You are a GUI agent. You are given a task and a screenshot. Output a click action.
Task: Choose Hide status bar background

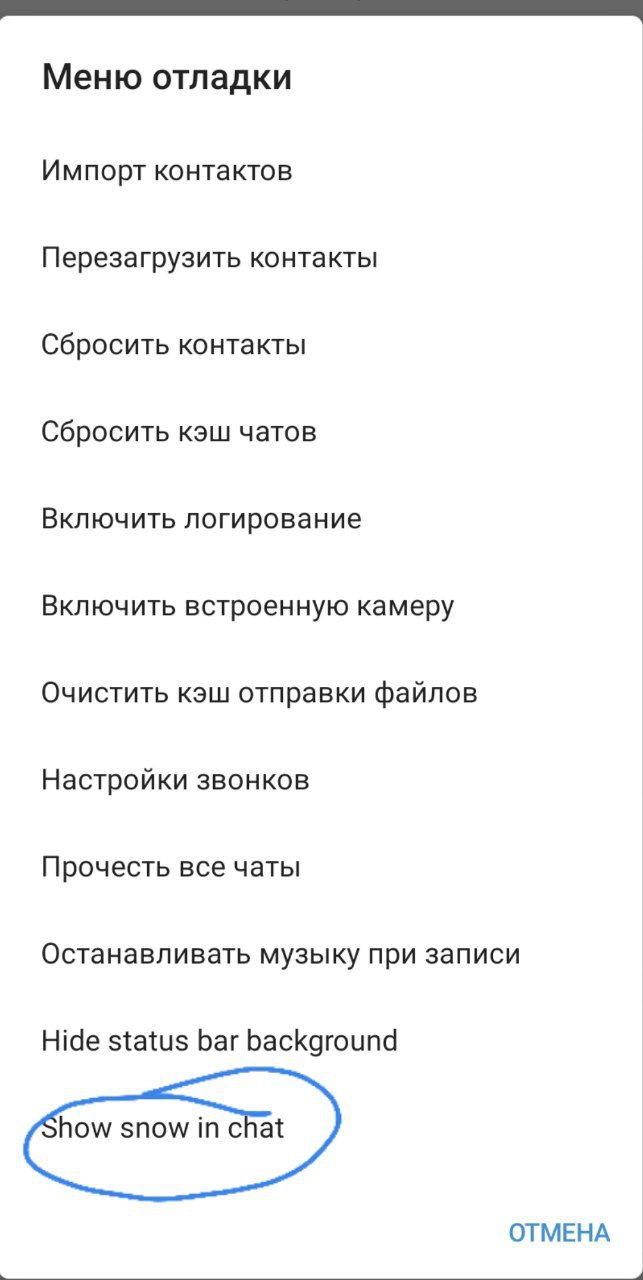(x=219, y=1041)
